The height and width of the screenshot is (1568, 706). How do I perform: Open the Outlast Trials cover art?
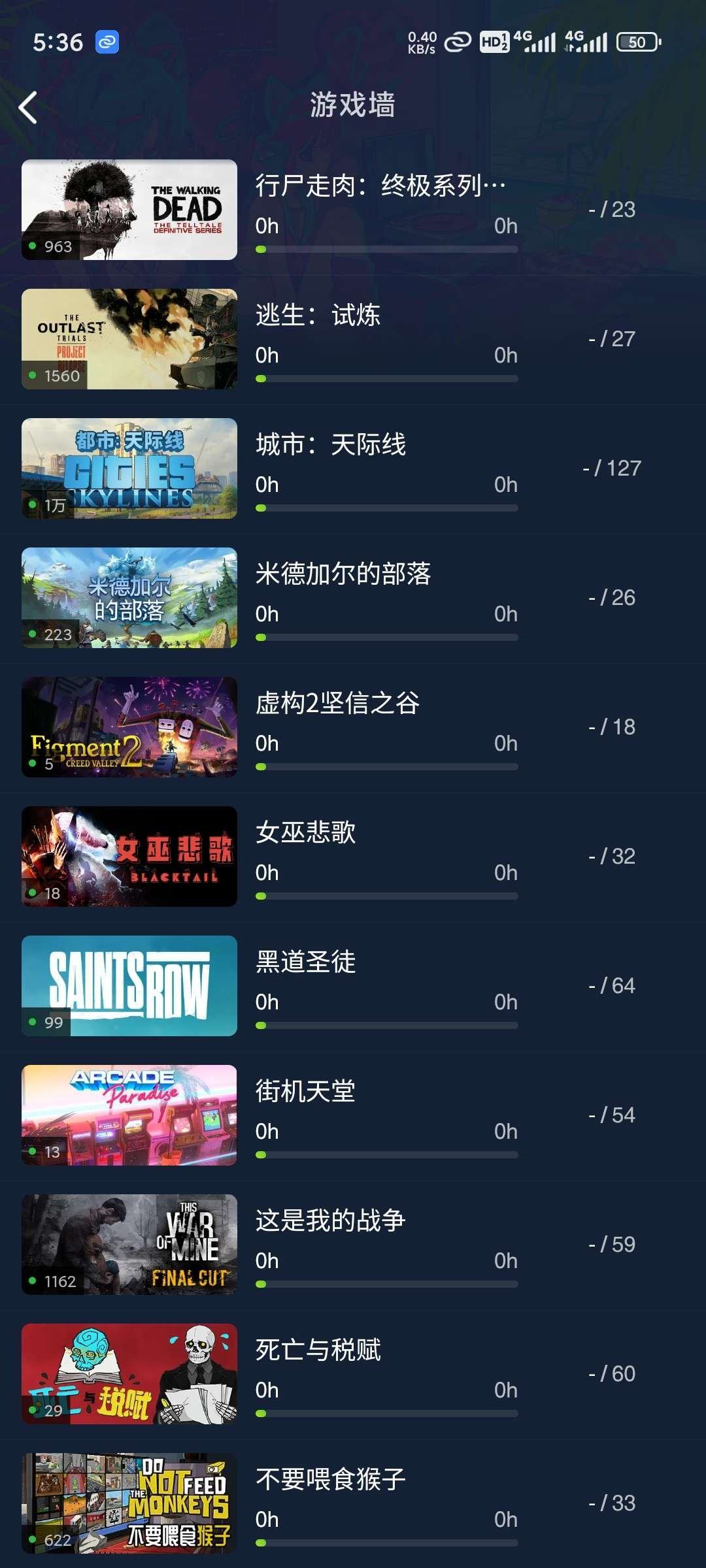point(129,340)
